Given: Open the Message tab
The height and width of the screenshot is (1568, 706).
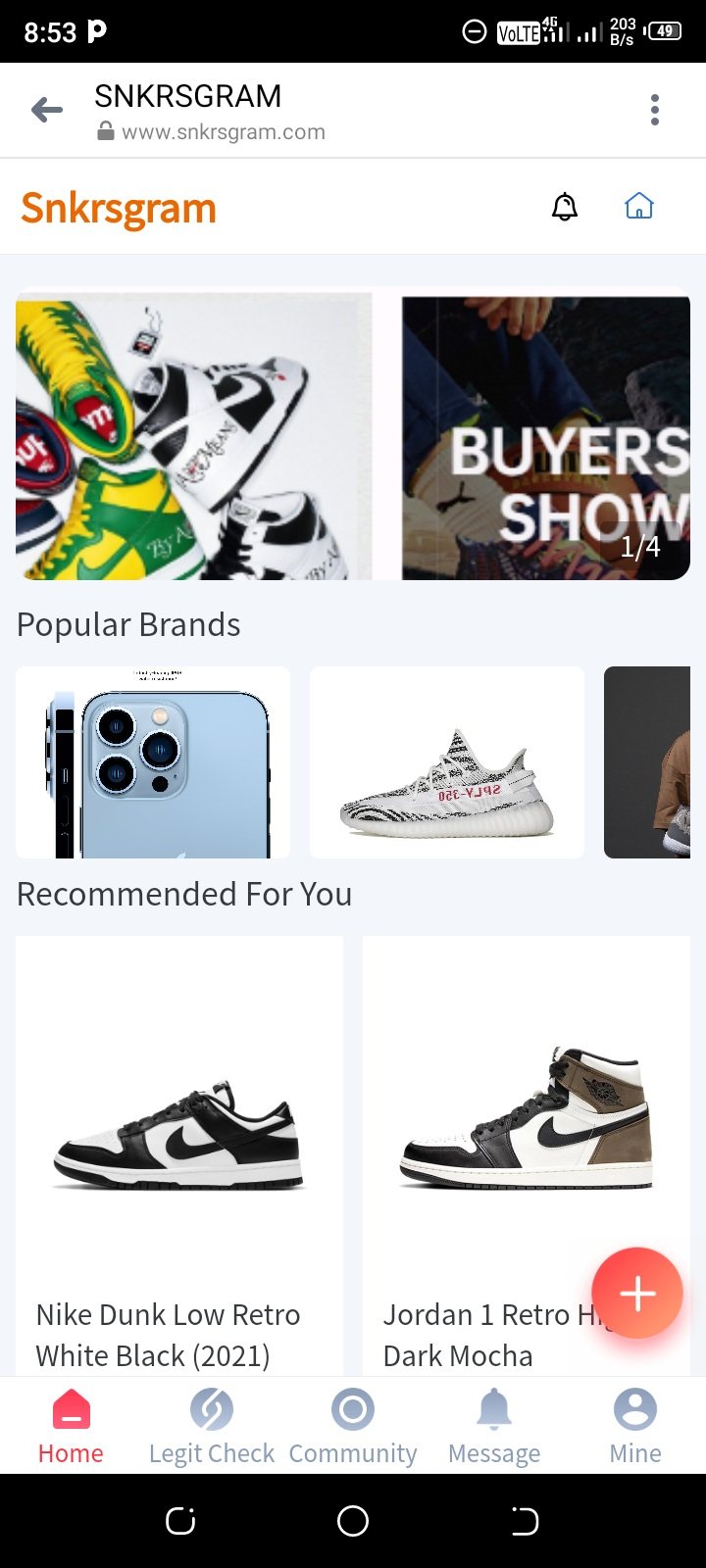Looking at the screenshot, I should pyautogui.click(x=494, y=1427).
